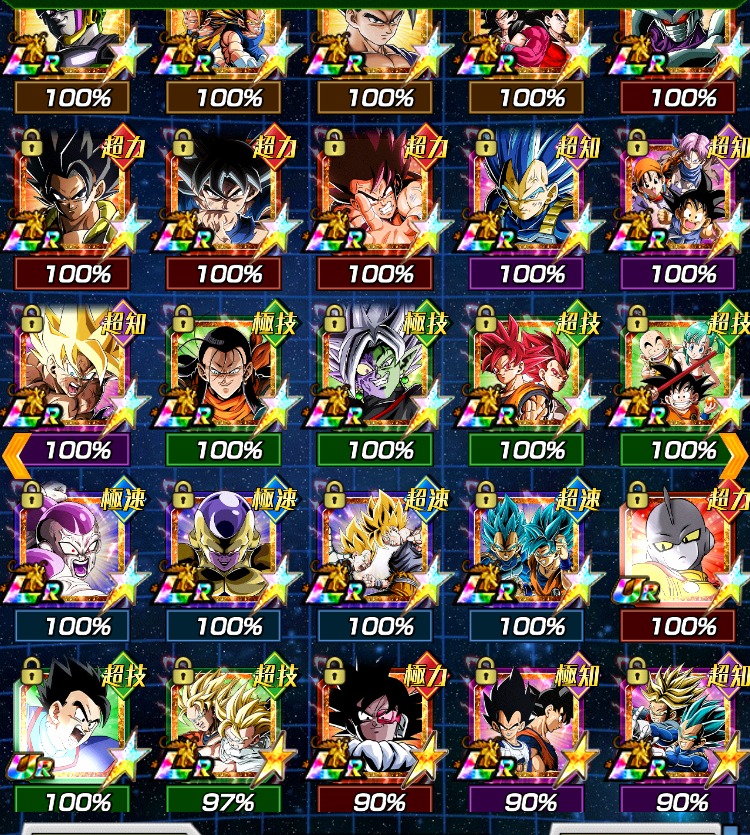The width and height of the screenshot is (750, 835).
Task: Go to the previous page with left arrow
Action: pyautogui.click(x=14, y=453)
